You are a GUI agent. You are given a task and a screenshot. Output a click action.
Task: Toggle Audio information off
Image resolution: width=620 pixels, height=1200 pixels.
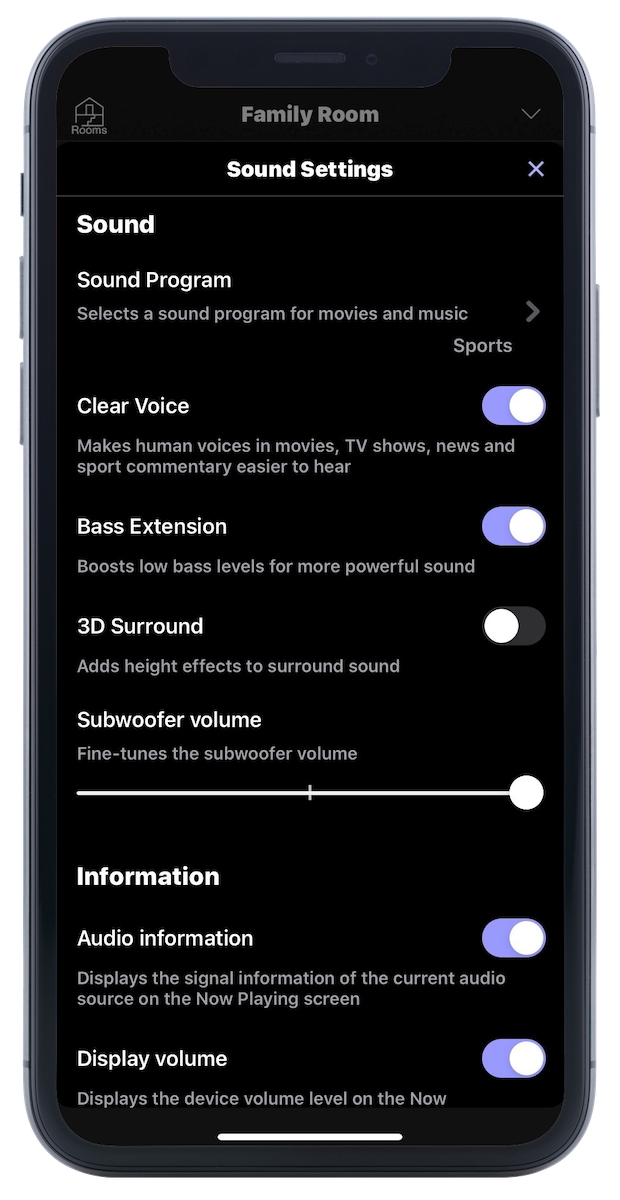click(514, 938)
